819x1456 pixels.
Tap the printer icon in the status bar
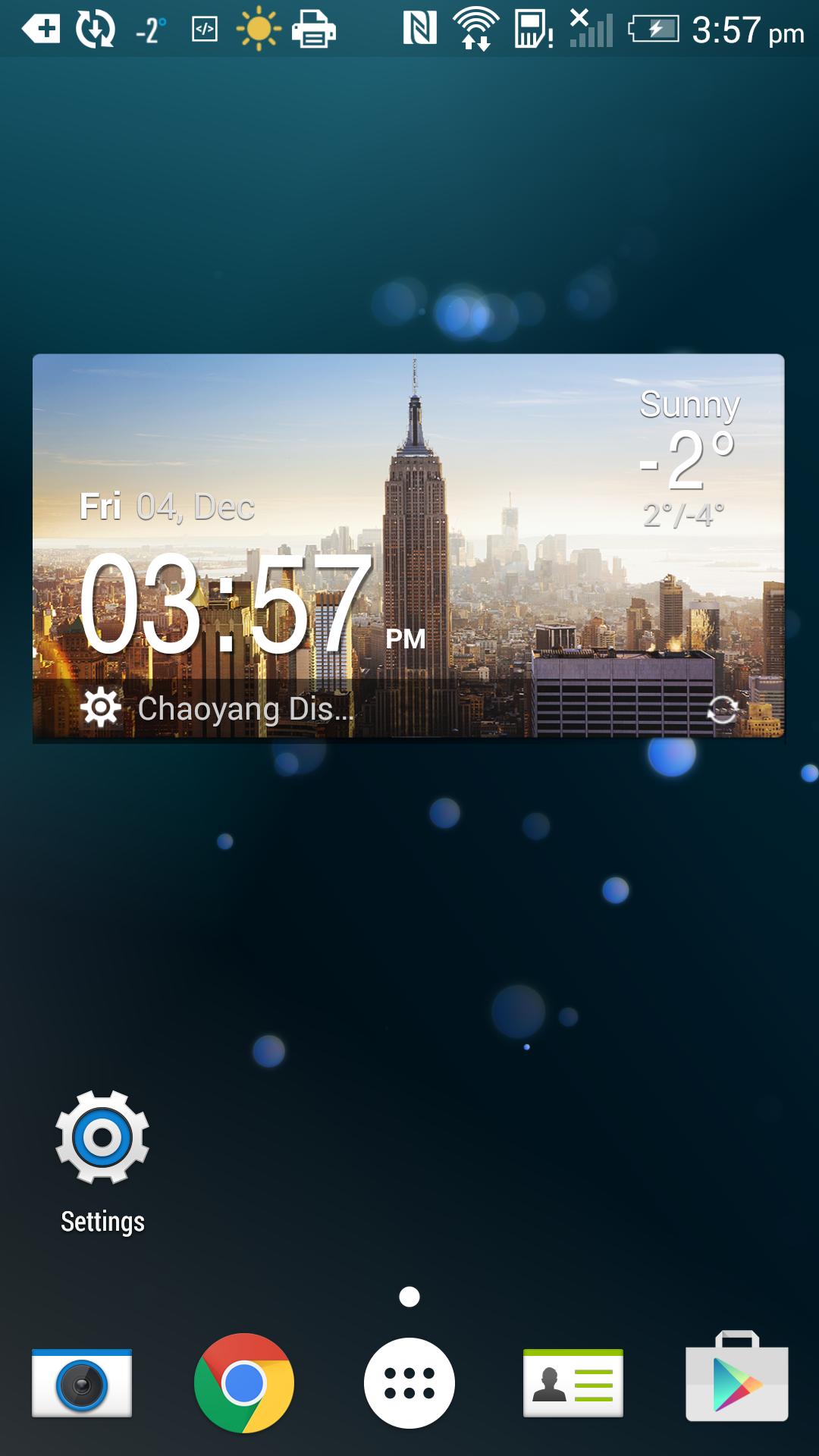(x=313, y=29)
